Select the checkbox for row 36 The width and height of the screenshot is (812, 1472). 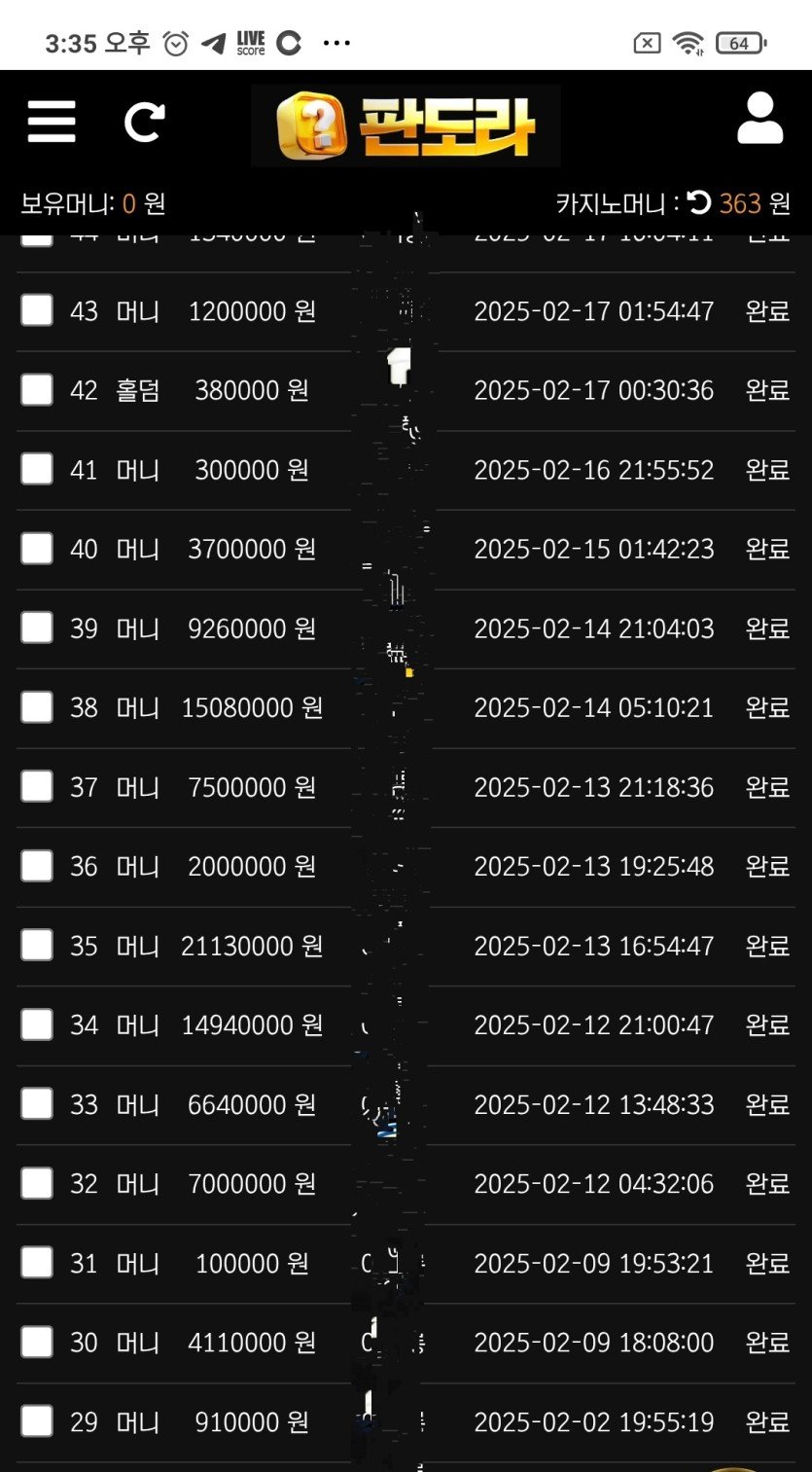37,866
